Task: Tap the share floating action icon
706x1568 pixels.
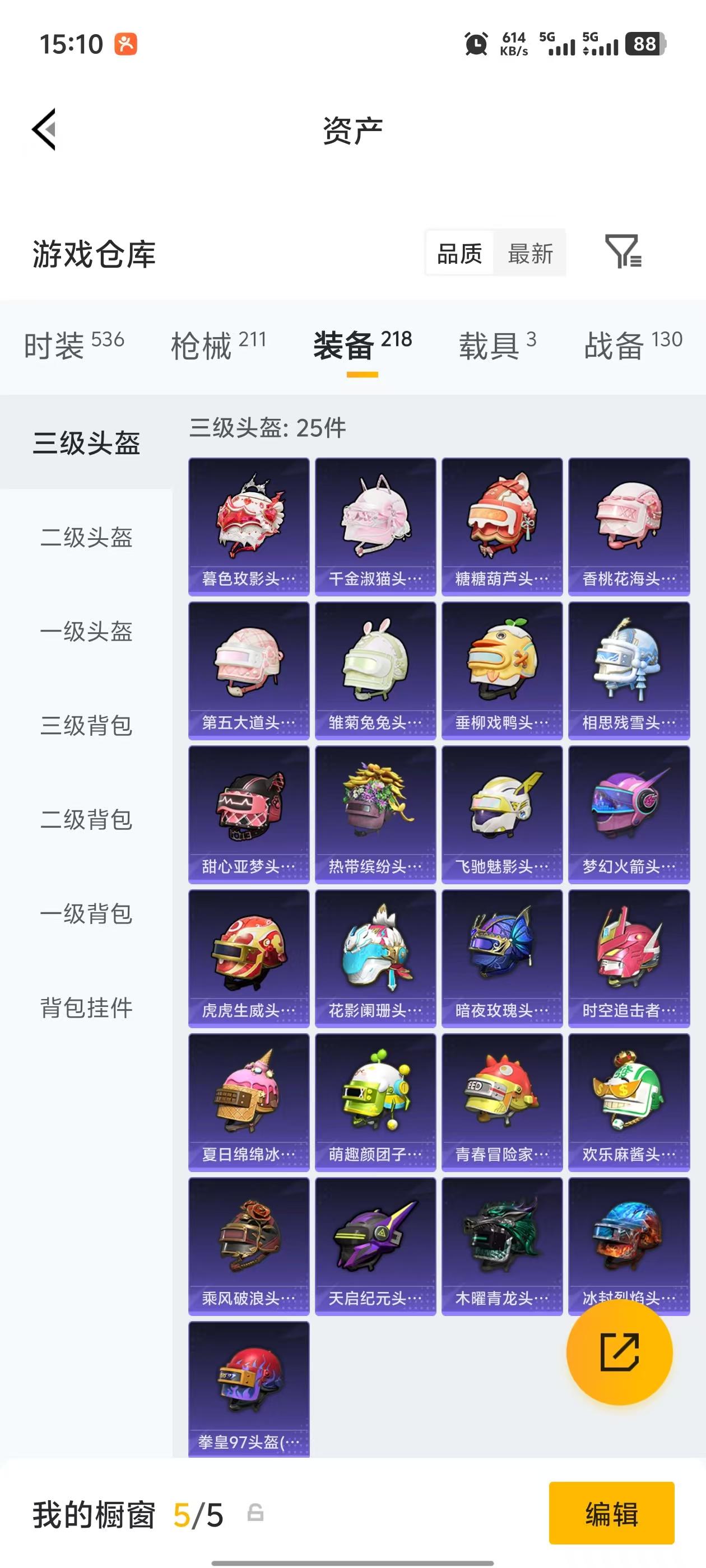Action: (620, 1352)
